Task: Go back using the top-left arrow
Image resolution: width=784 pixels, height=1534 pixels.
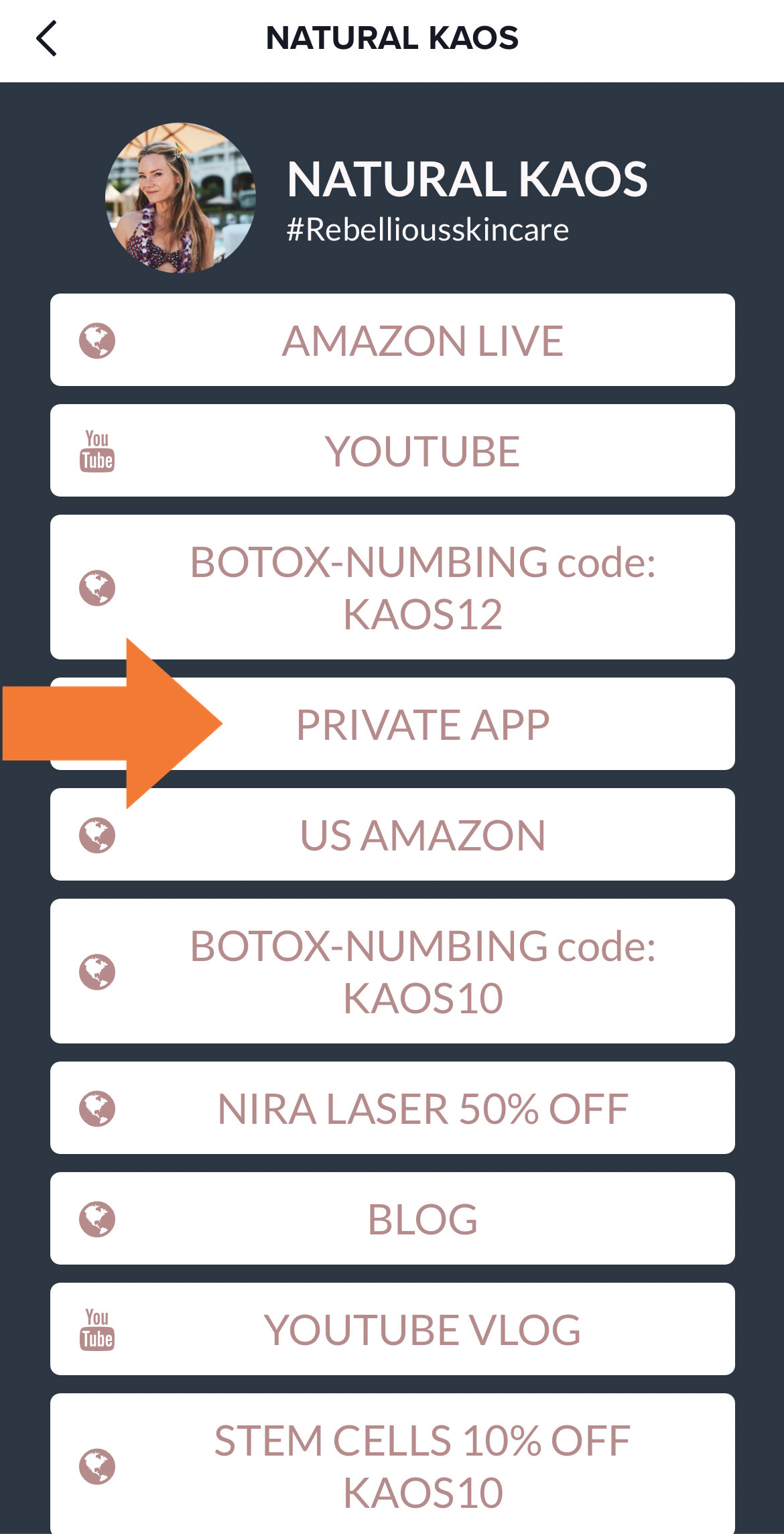Action: (46, 38)
